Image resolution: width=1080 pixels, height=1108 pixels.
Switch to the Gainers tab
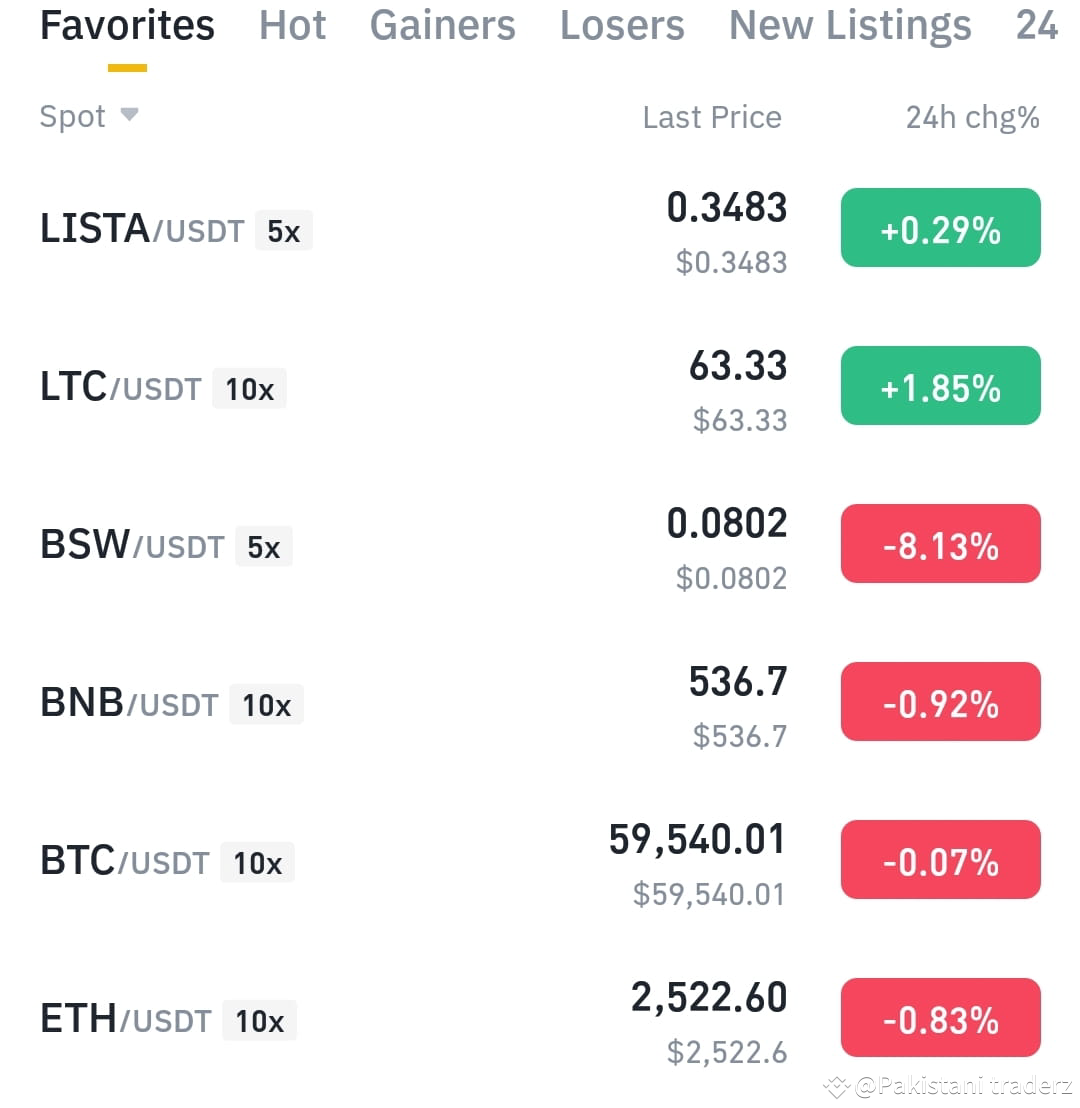pyautogui.click(x=442, y=26)
